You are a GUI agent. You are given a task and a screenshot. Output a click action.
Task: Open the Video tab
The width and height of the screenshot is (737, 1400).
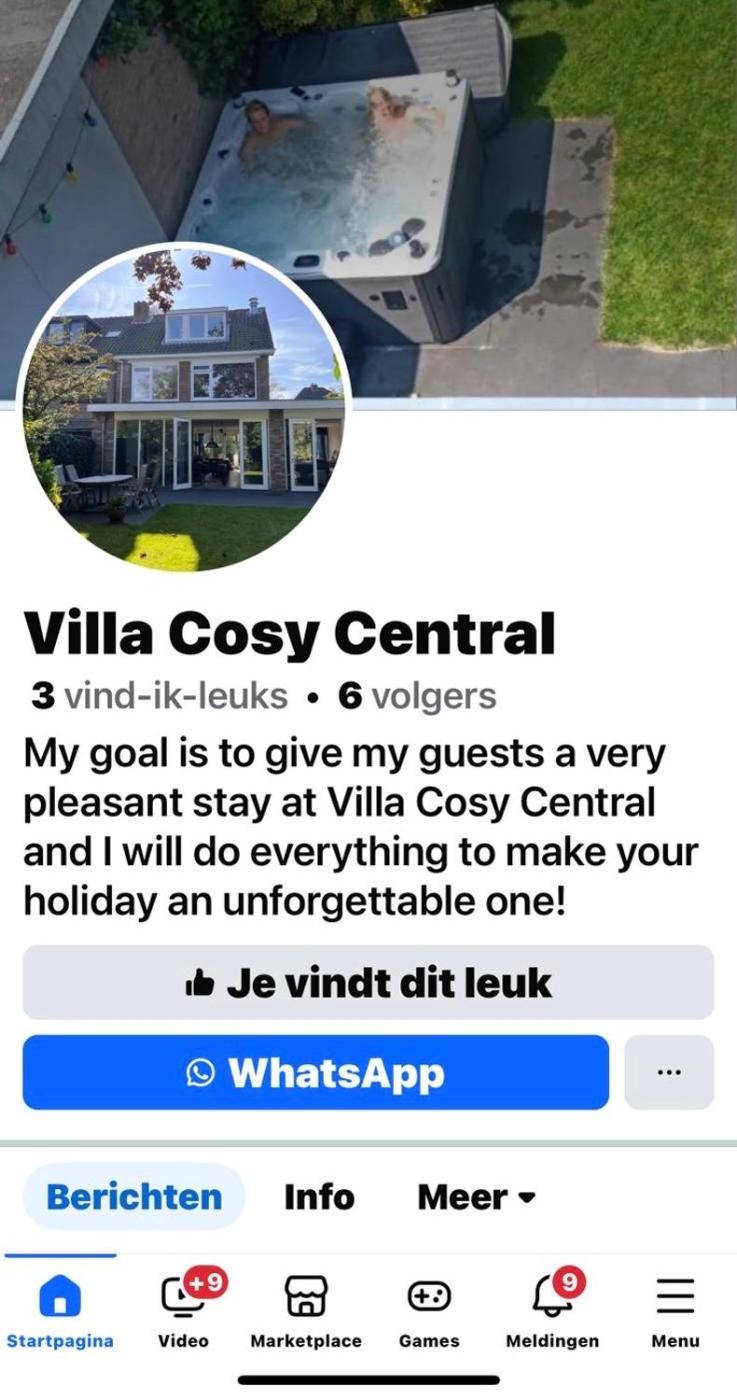184,1310
